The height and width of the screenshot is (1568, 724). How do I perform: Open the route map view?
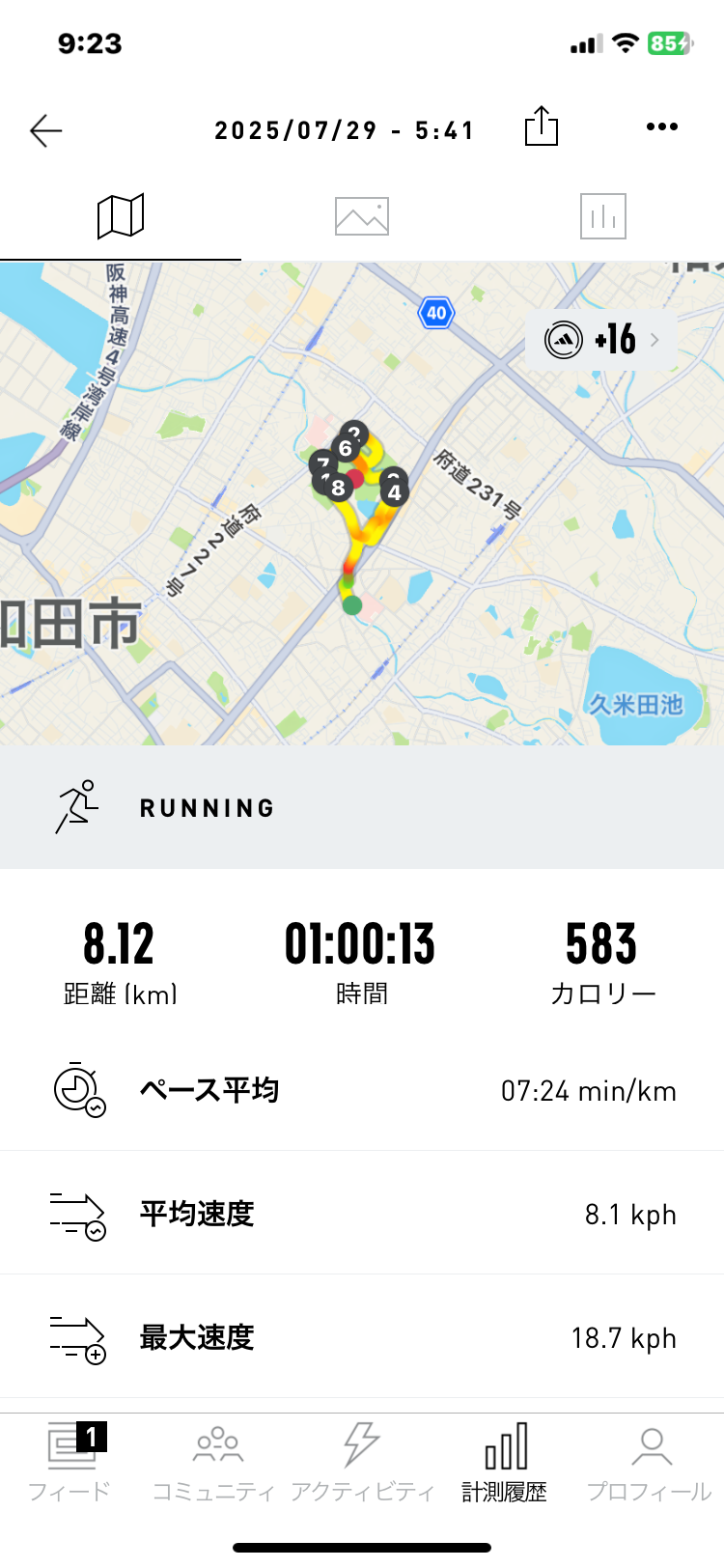pyautogui.click(x=362, y=503)
